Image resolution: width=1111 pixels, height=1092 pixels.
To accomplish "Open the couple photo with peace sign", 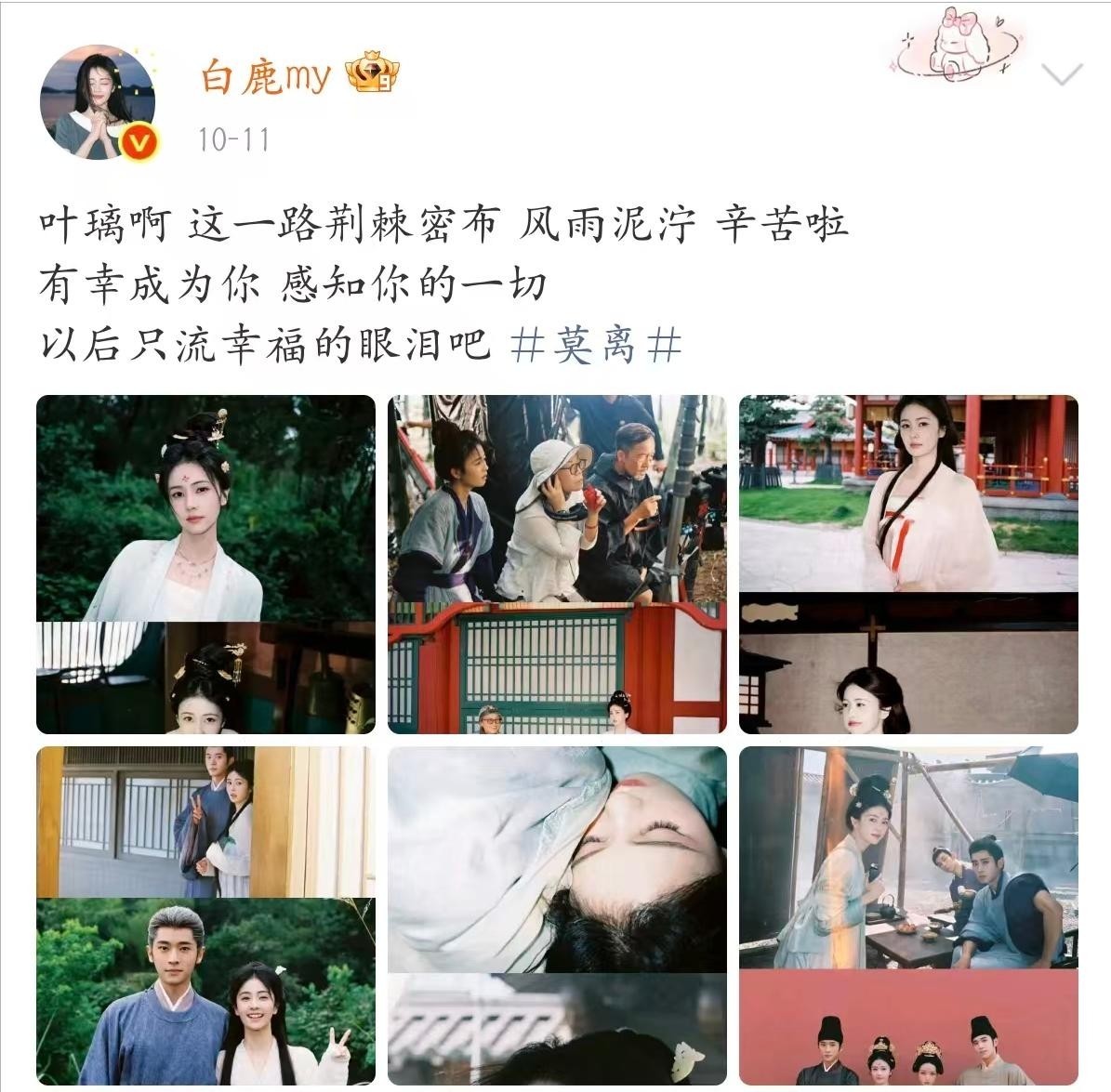I will [205, 915].
